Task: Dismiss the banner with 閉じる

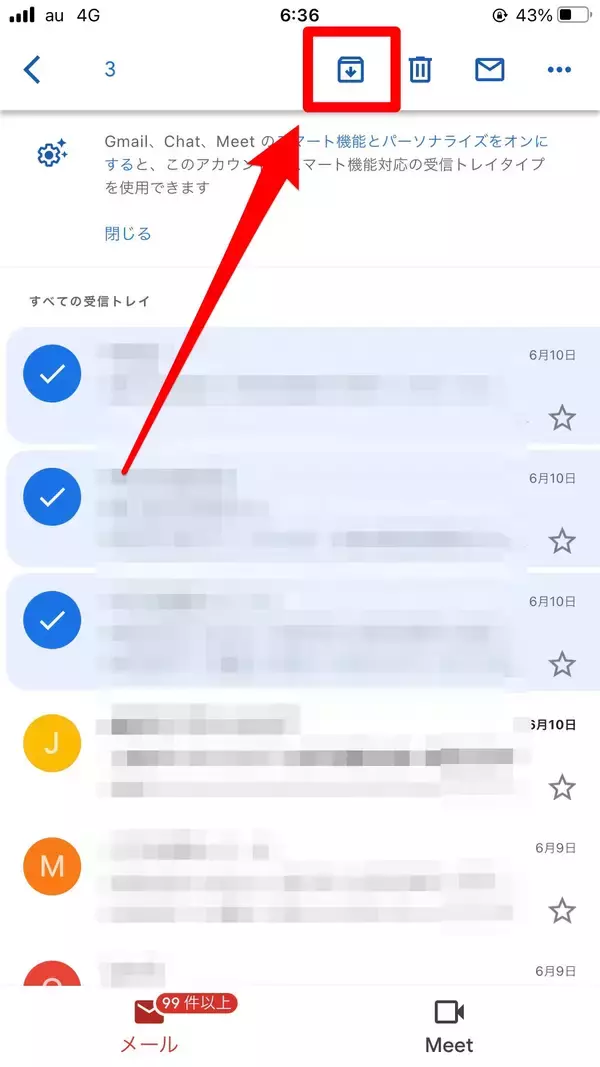Action: pyautogui.click(x=128, y=234)
